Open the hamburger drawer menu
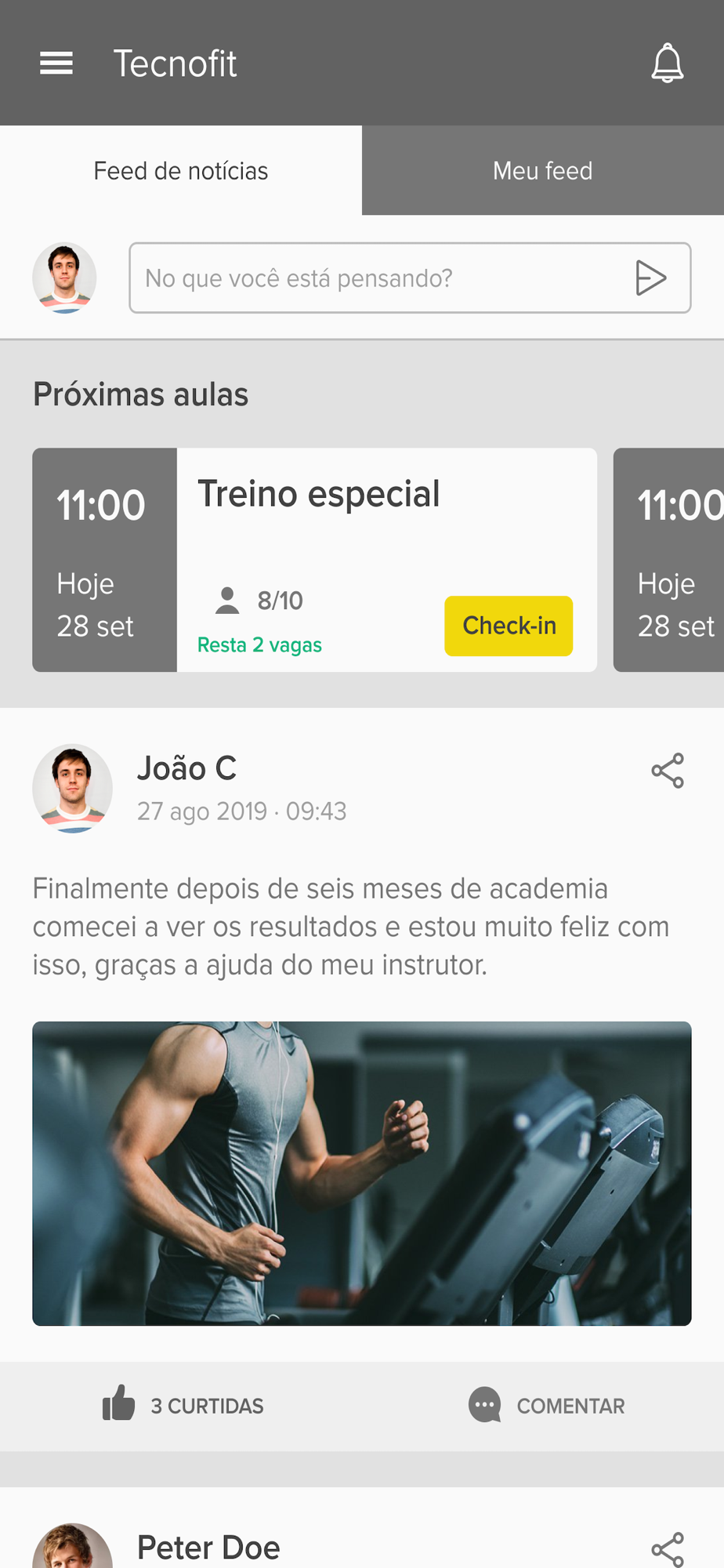The image size is (724, 1568). coord(56,63)
